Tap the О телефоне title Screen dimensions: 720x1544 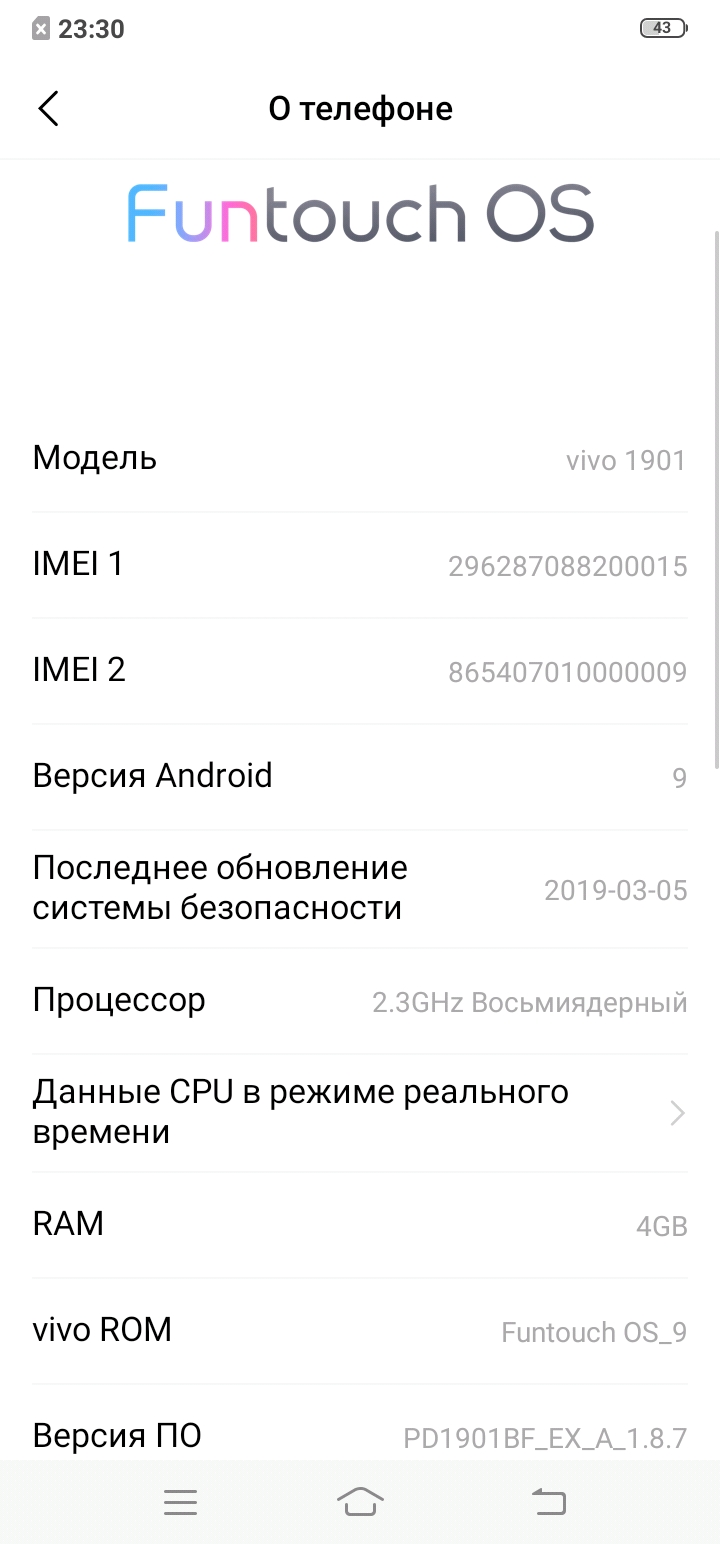coord(360,108)
